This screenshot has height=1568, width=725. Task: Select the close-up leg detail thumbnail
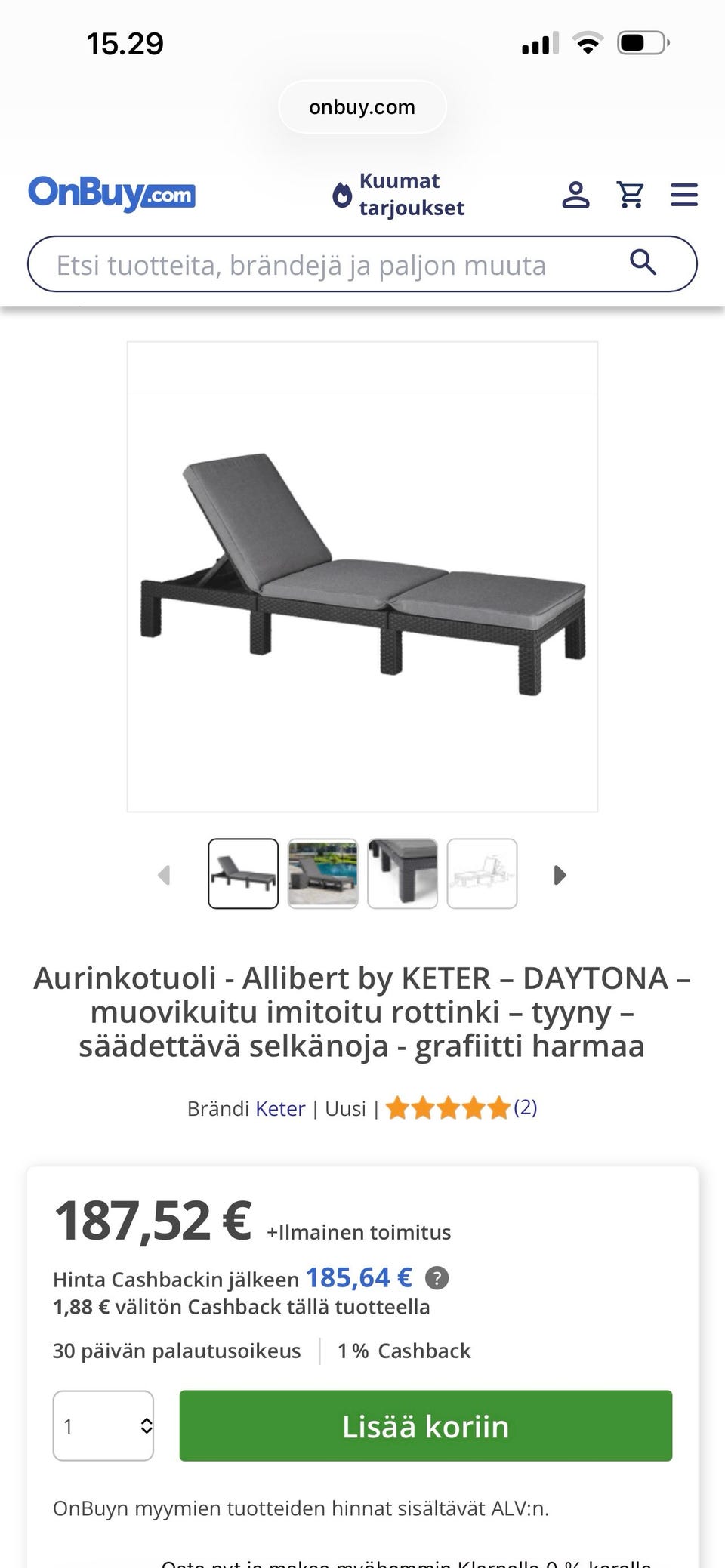point(403,873)
